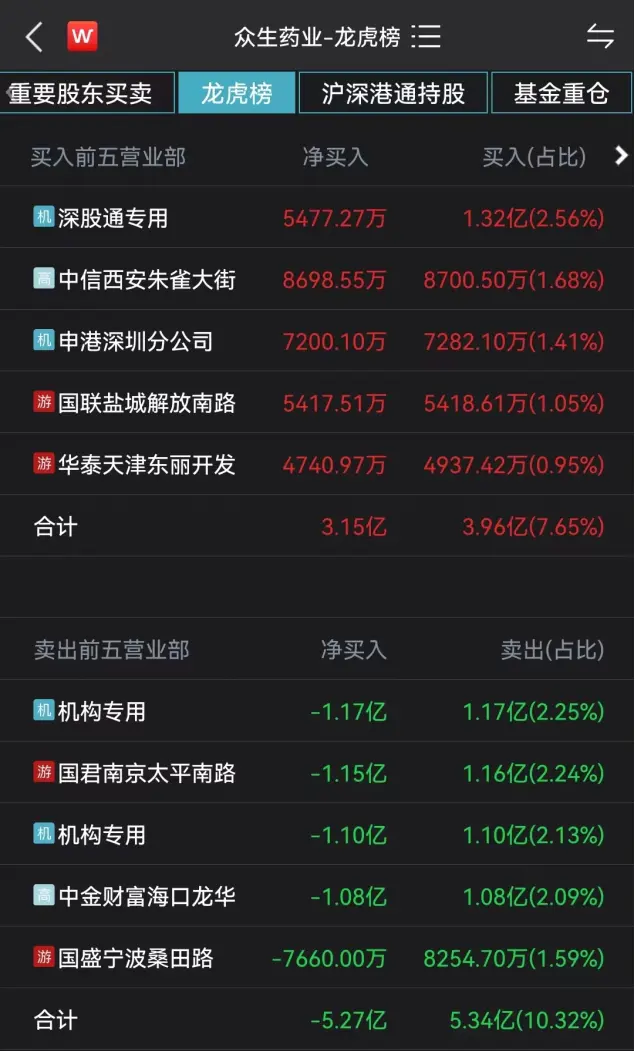Open the list menu beside the title
The image size is (635, 1051).
tap(426, 36)
